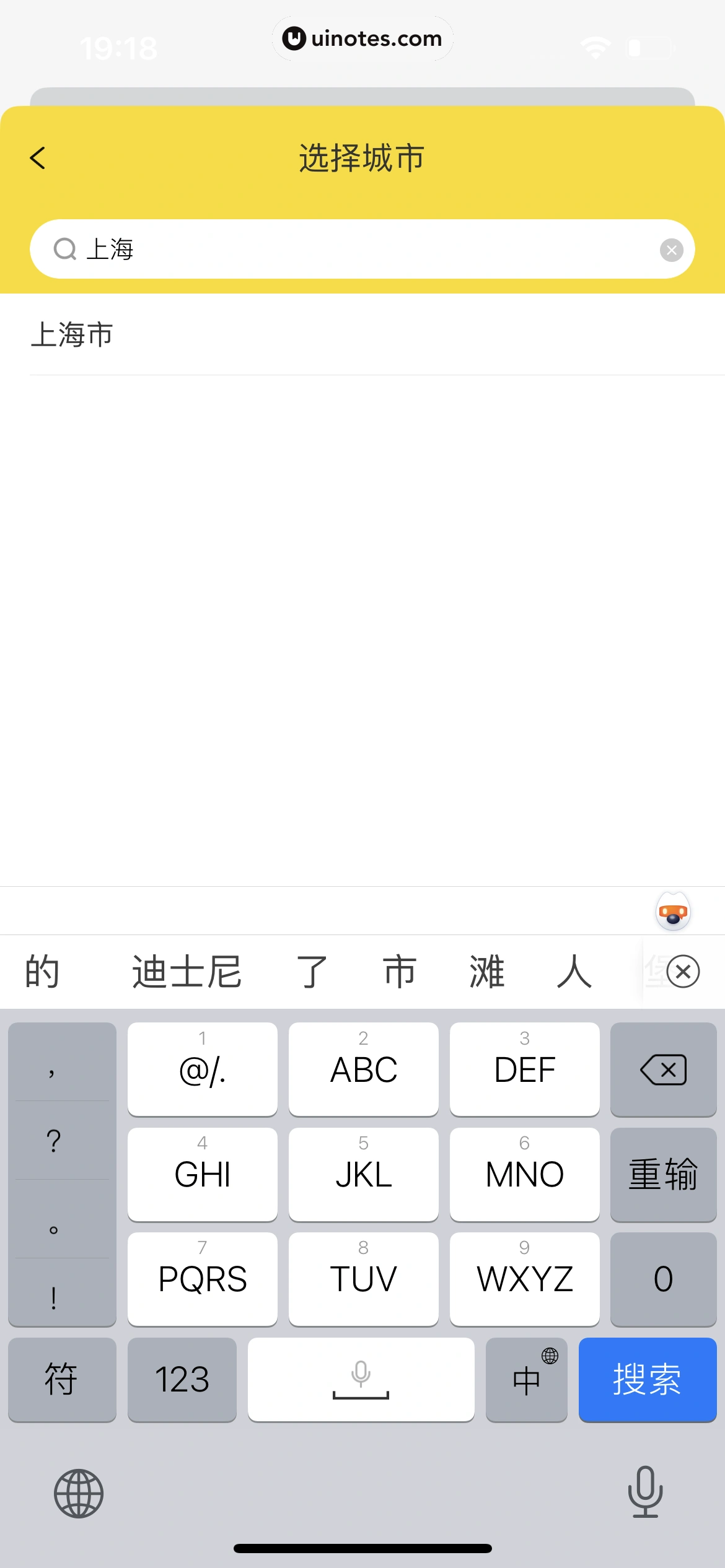Open the 符 symbols keyboard
725x1568 pixels.
click(61, 1379)
